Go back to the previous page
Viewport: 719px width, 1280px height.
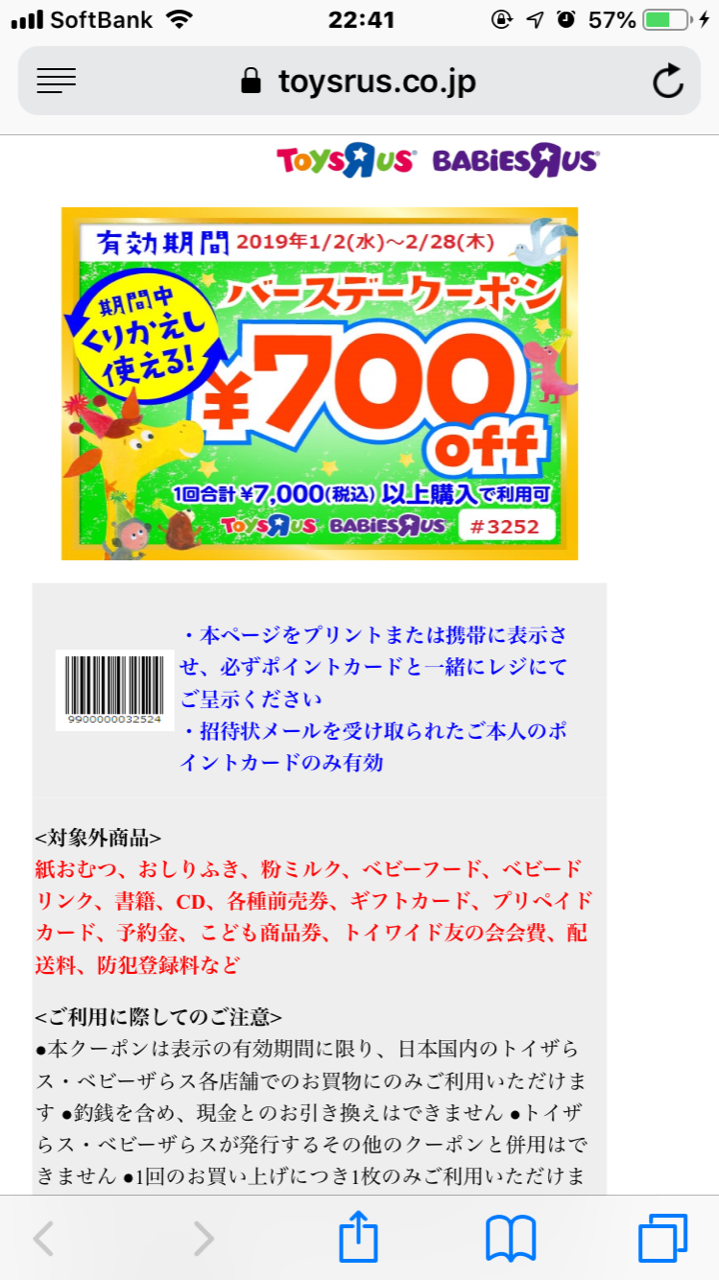pos(43,1238)
